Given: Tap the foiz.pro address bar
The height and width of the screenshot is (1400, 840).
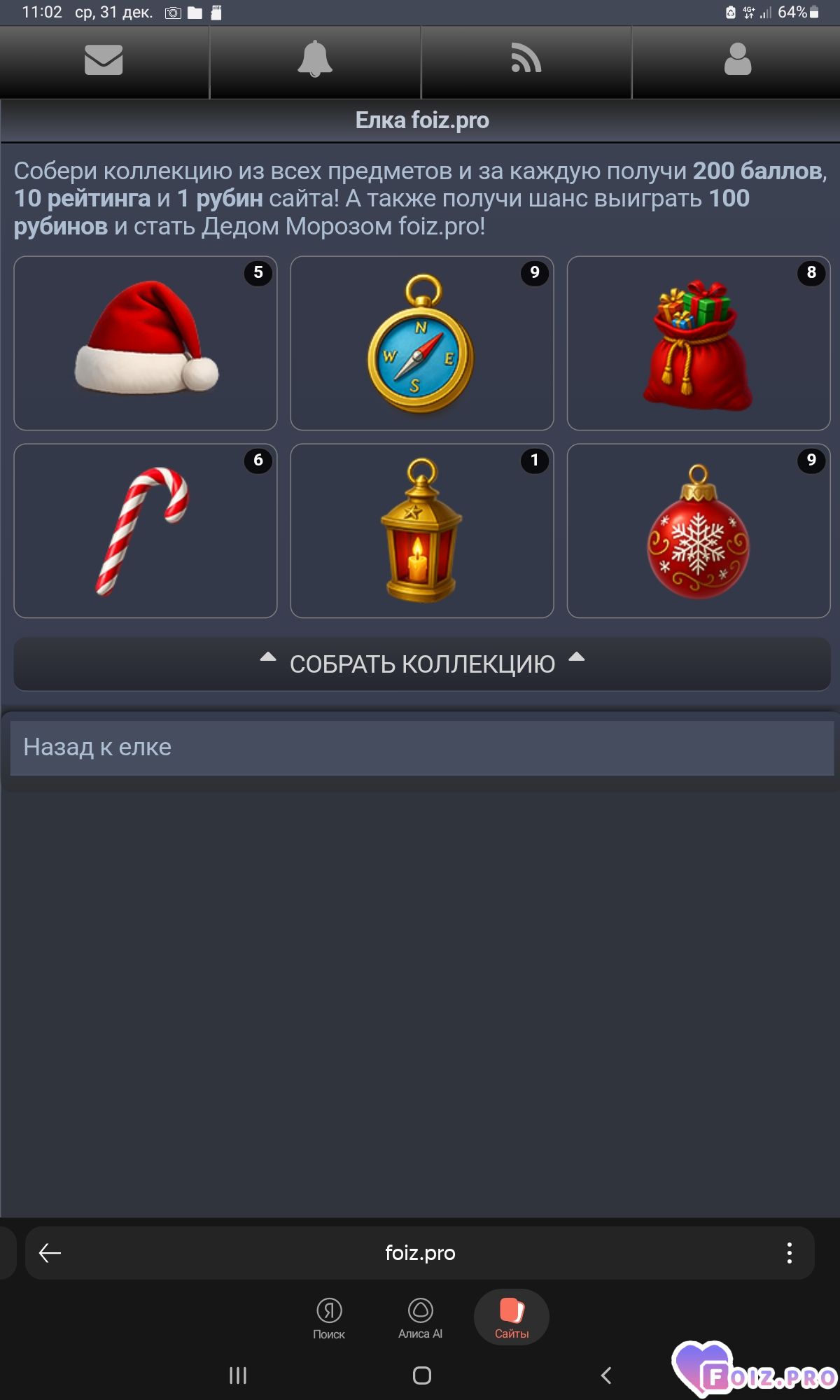Looking at the screenshot, I should tap(420, 1253).
